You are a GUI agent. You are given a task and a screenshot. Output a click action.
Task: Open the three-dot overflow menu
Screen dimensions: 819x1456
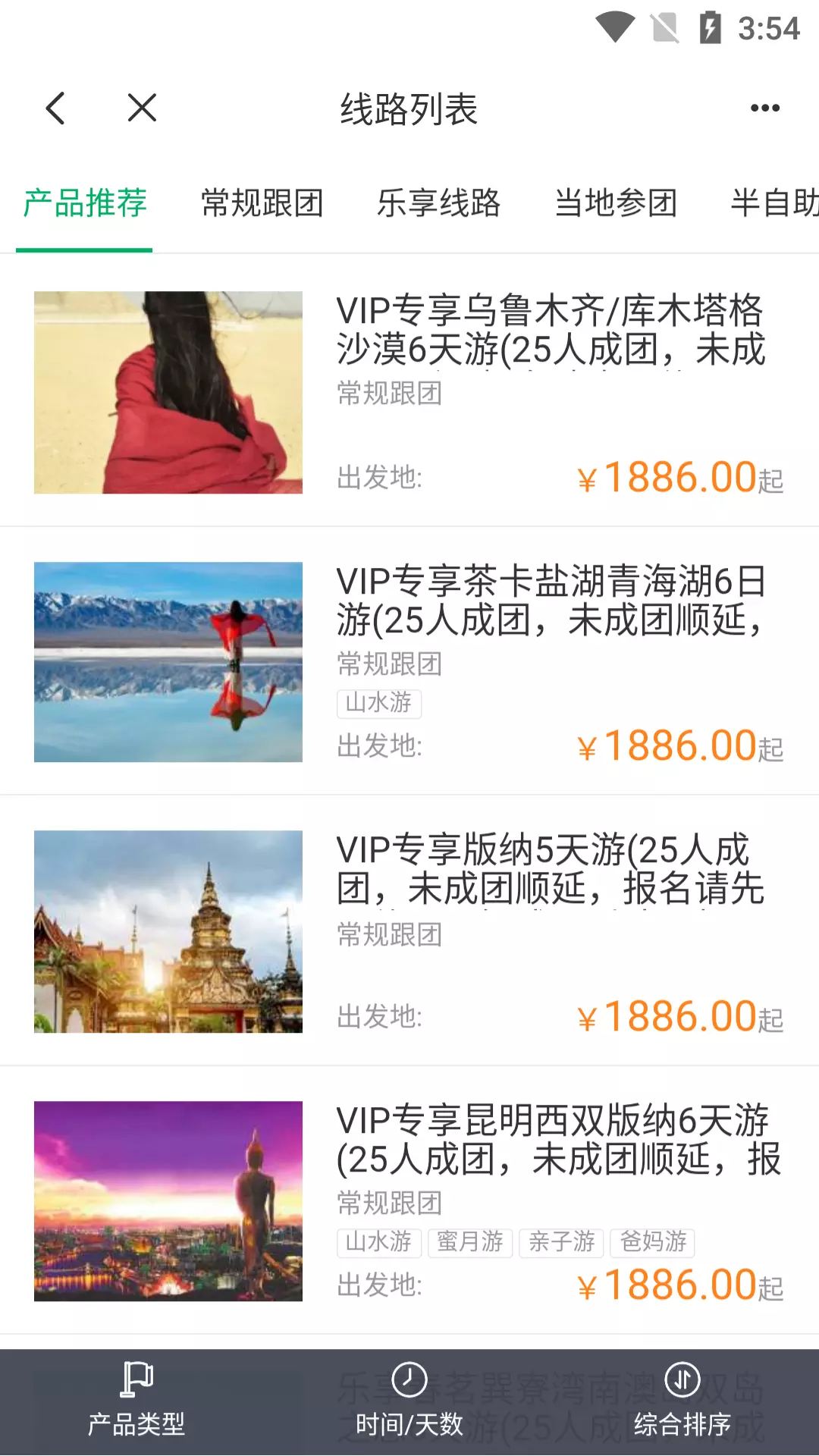pos(764,108)
